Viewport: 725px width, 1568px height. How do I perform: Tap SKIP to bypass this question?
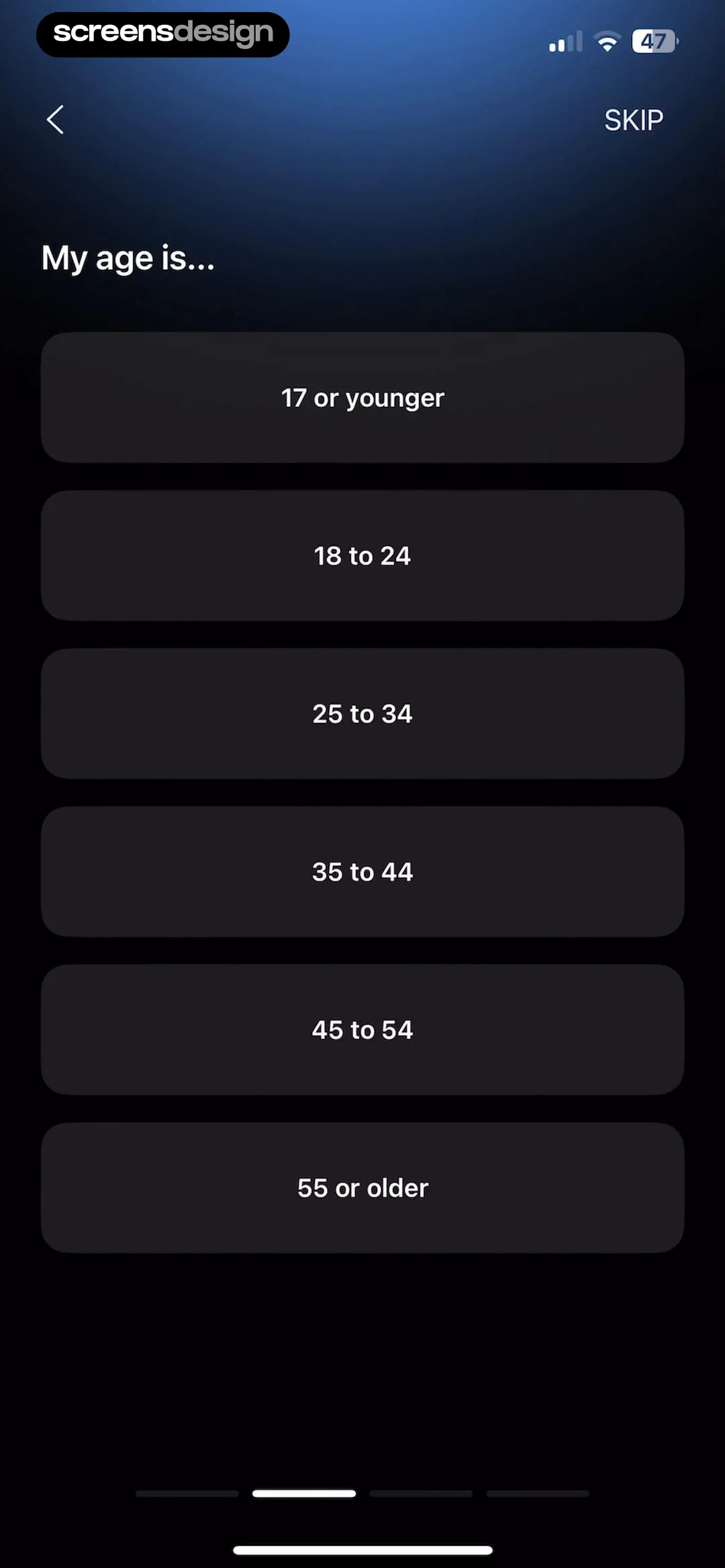pos(632,120)
